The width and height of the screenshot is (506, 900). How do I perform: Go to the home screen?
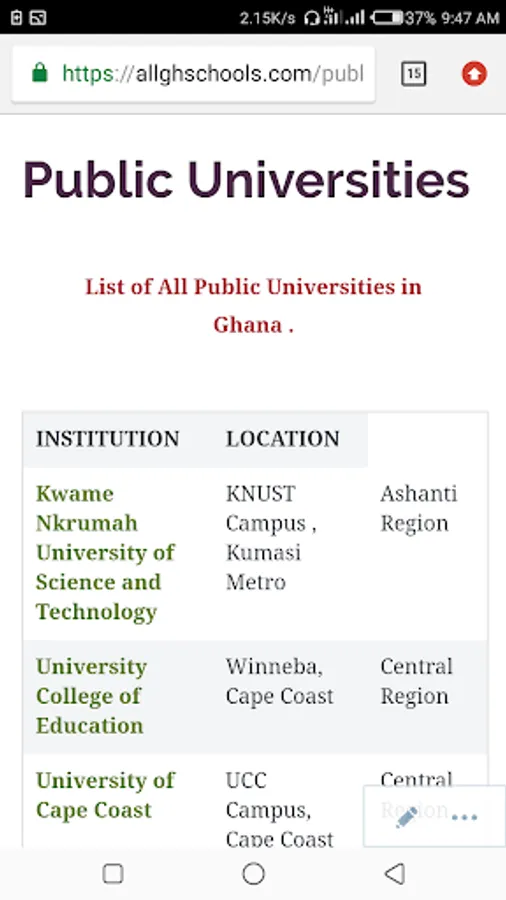click(254, 874)
